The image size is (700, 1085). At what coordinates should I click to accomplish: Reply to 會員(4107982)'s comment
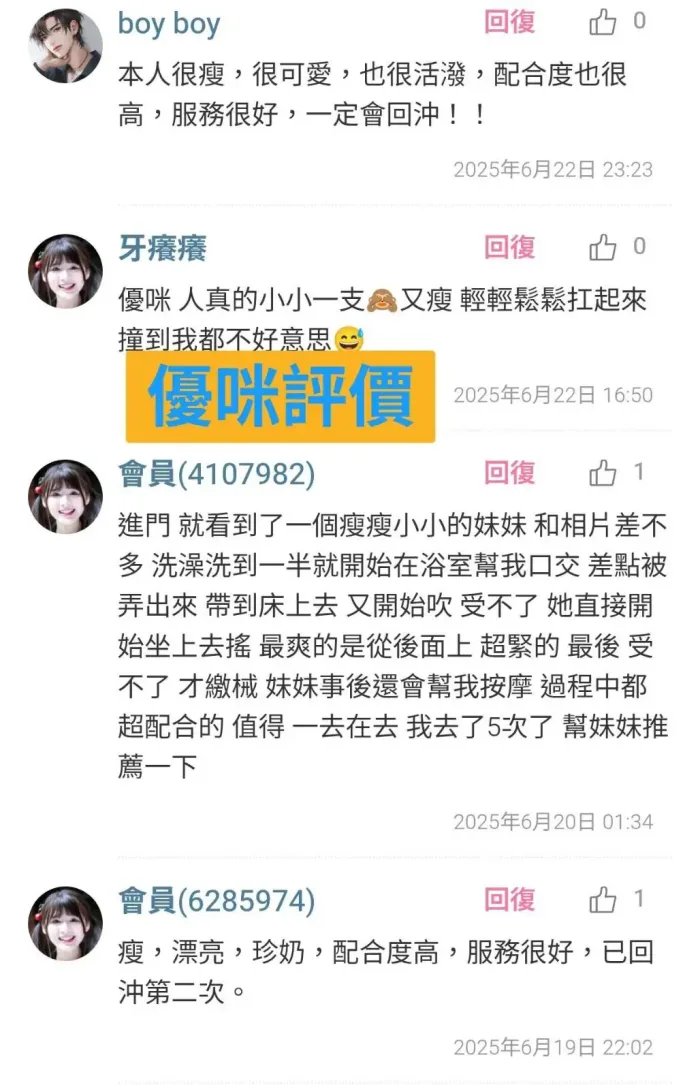[x=510, y=473]
